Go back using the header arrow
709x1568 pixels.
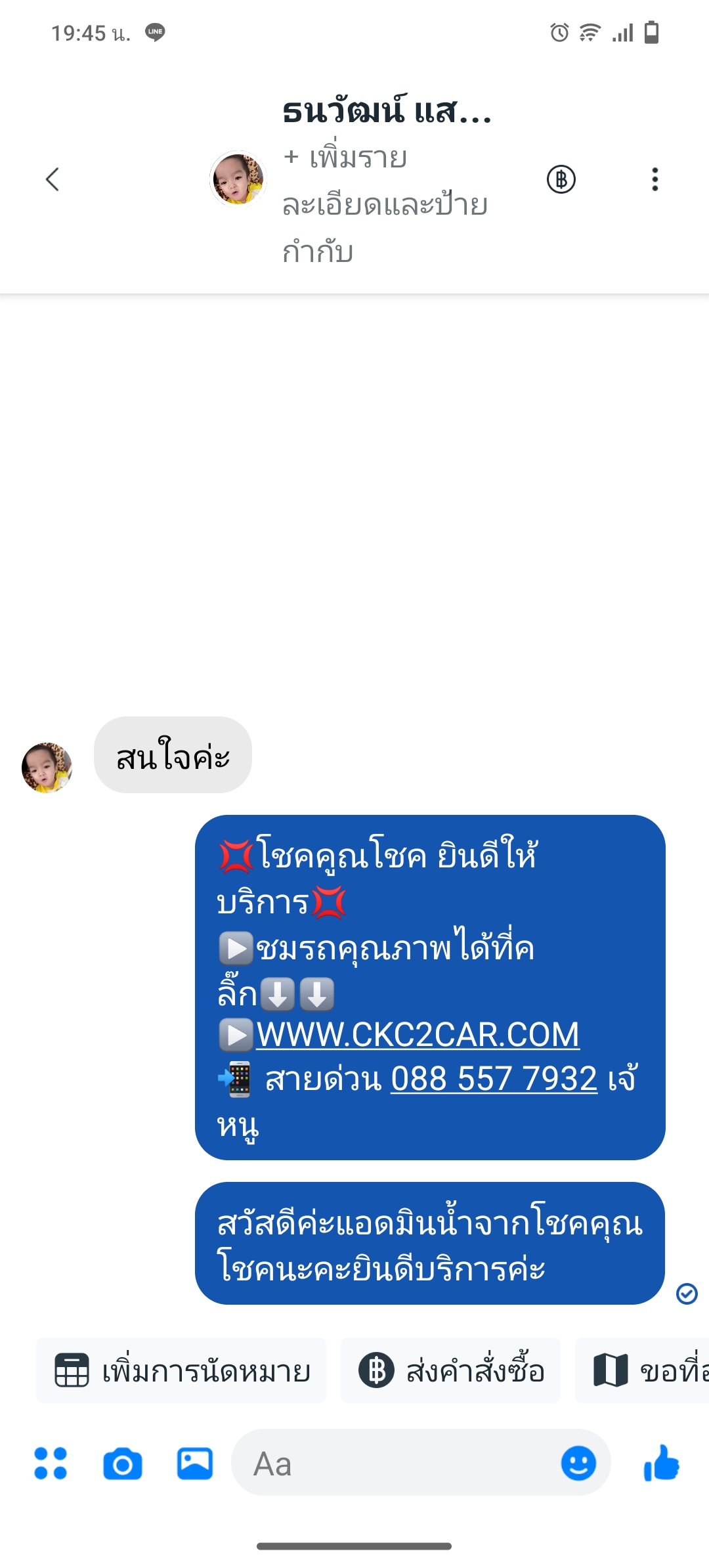point(53,179)
